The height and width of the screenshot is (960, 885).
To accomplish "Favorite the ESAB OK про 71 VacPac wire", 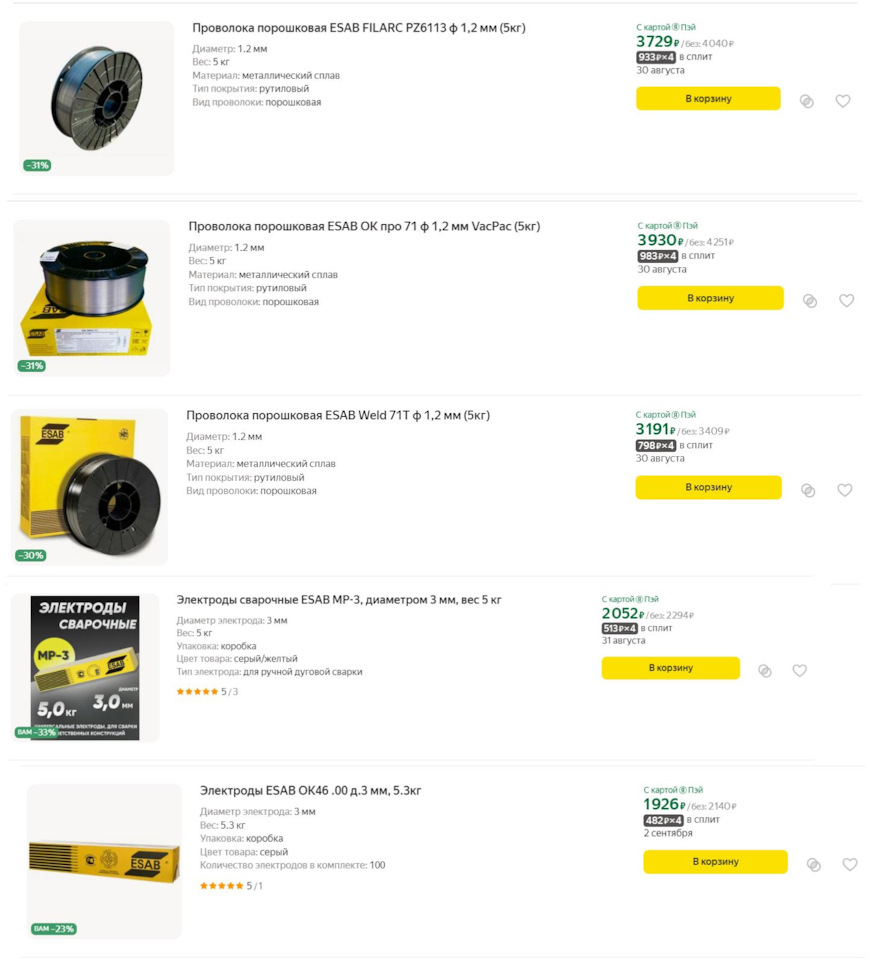I will 846,300.
